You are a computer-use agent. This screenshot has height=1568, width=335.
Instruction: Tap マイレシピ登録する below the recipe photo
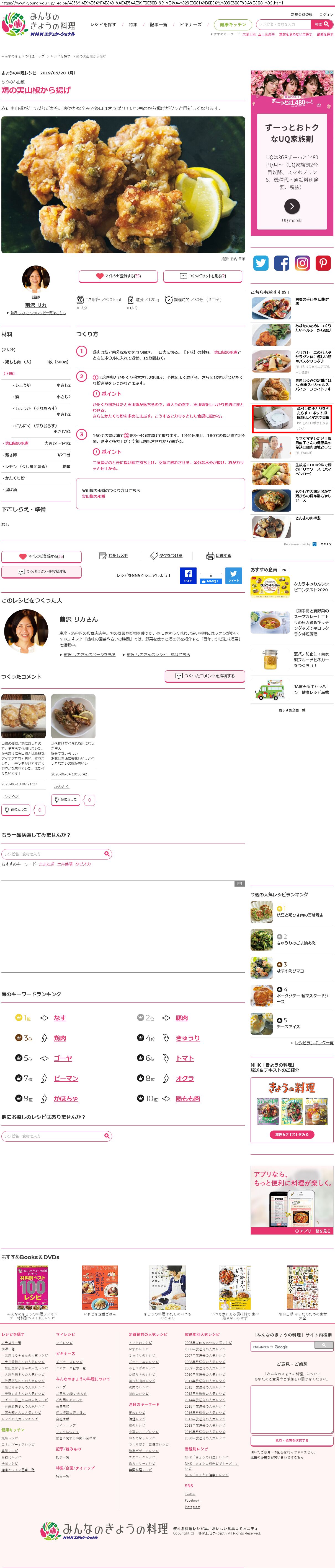tap(118, 276)
